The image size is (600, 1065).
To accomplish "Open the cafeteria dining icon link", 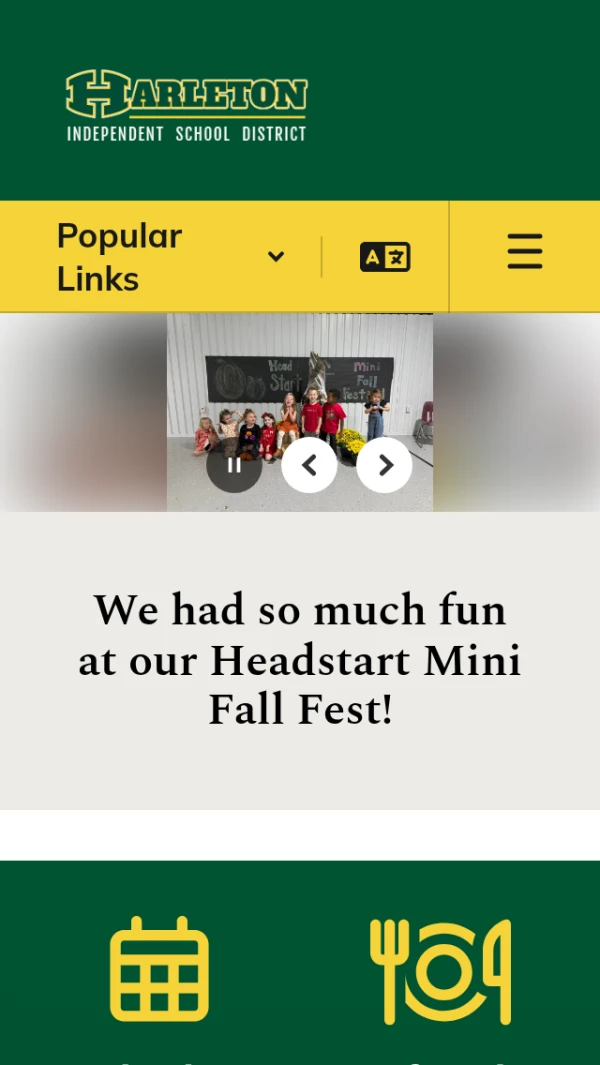I will [x=440, y=970].
